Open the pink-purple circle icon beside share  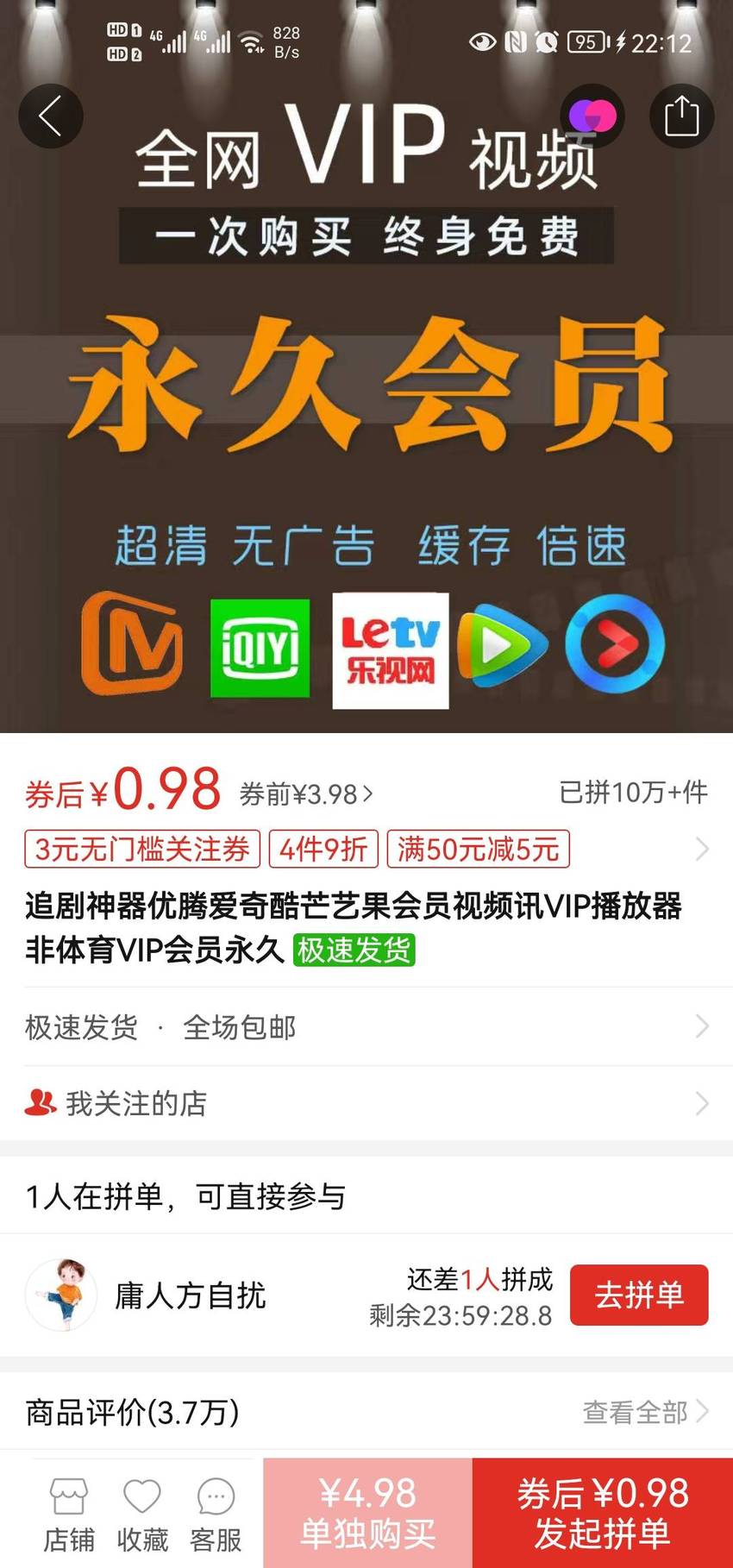(592, 116)
